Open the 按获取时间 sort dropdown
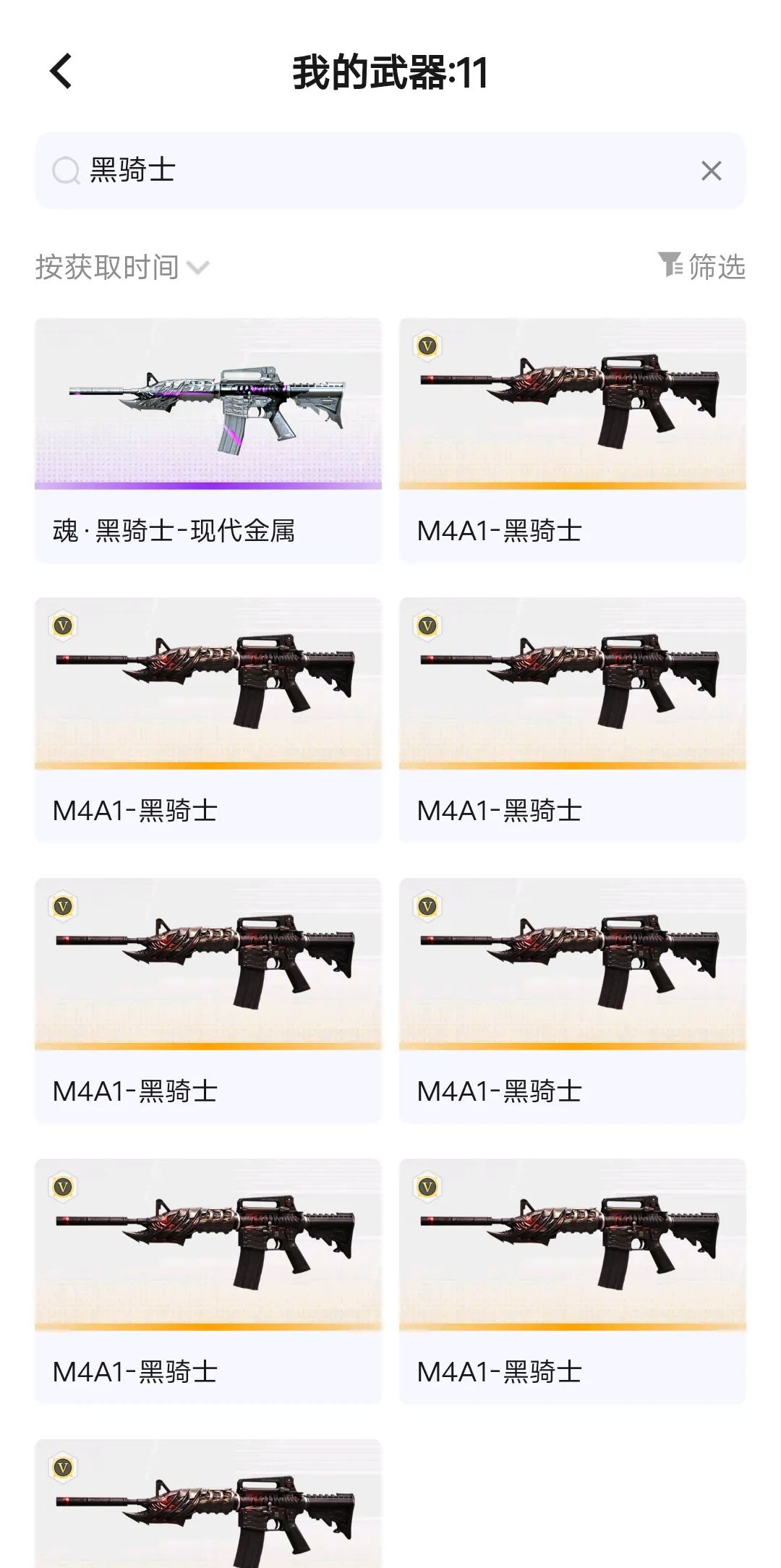The image size is (781, 1568). (x=107, y=266)
